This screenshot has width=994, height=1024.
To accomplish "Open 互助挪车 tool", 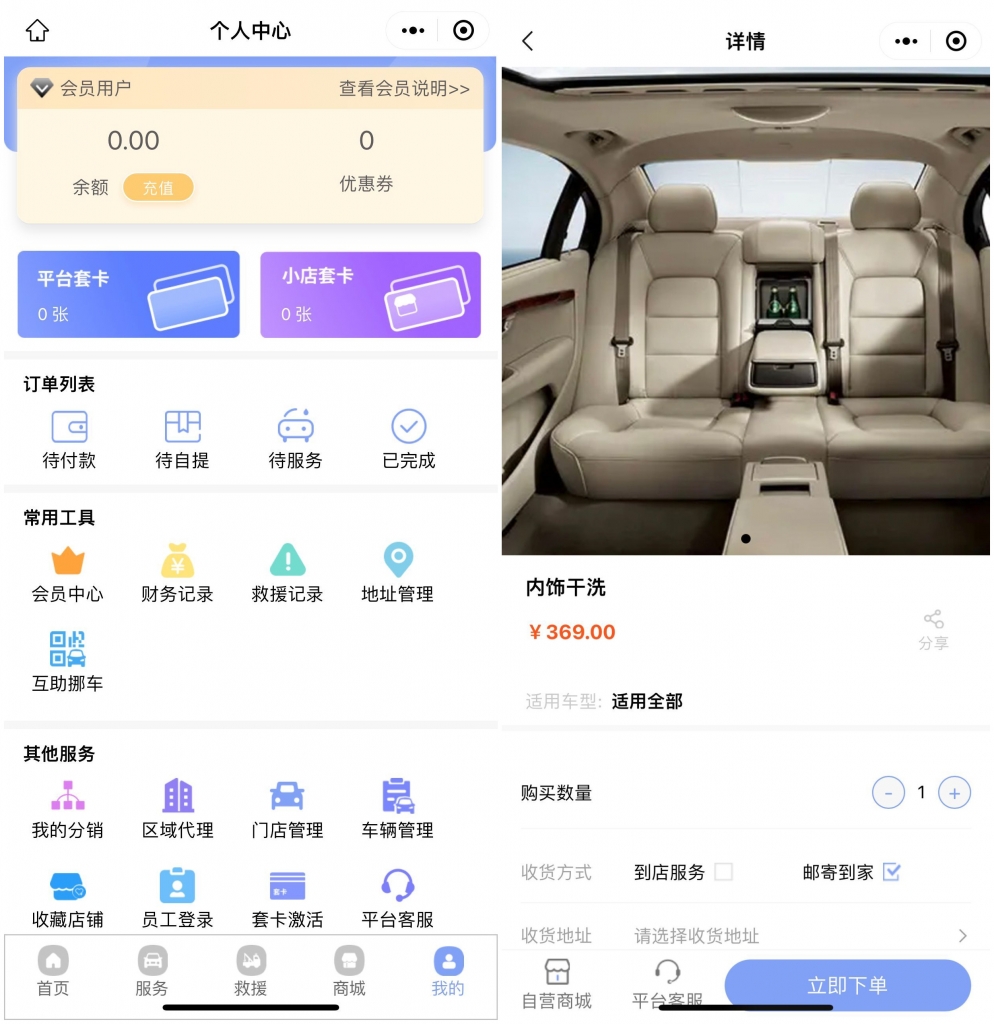I will tap(67, 662).
